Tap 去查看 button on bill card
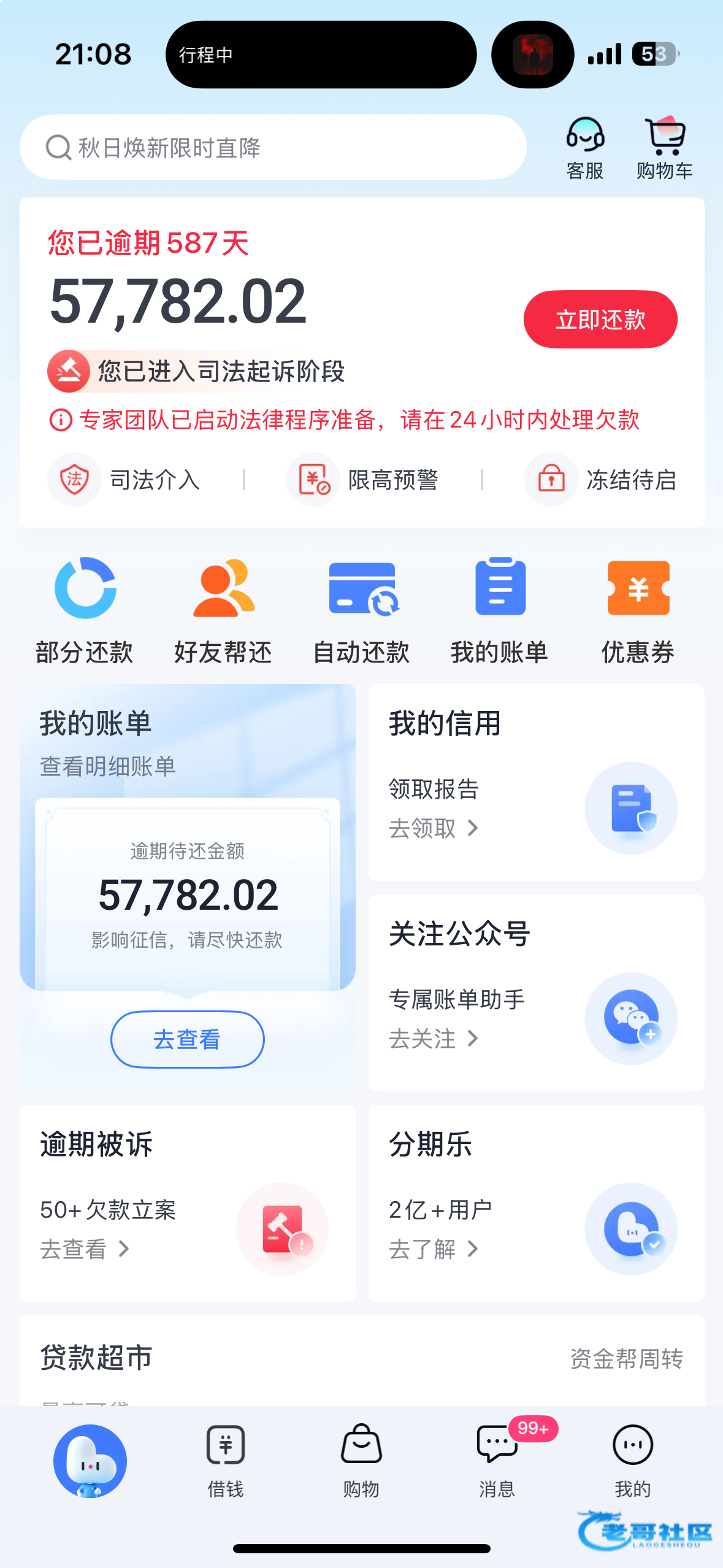The image size is (723, 1568). tap(187, 1039)
